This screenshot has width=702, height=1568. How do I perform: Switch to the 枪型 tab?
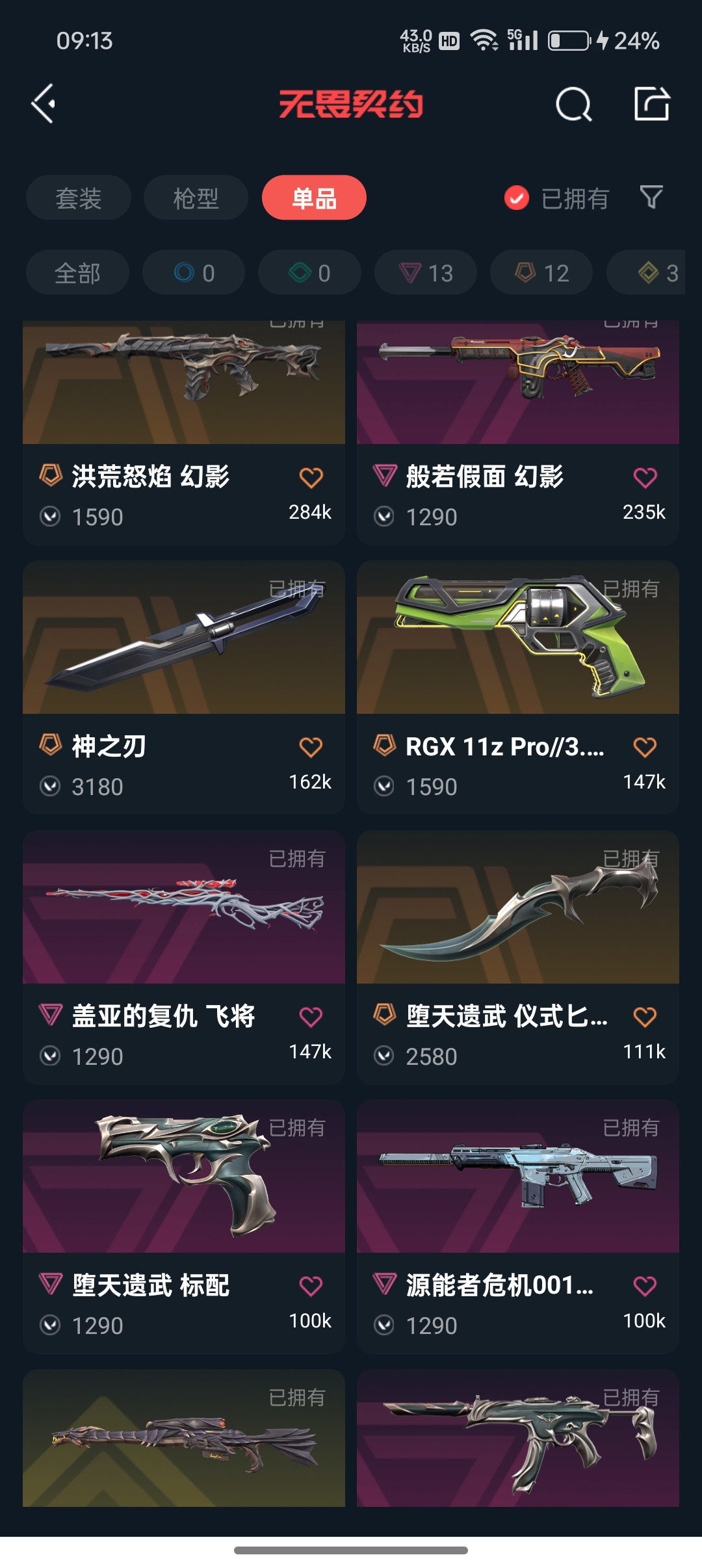pyautogui.click(x=196, y=198)
